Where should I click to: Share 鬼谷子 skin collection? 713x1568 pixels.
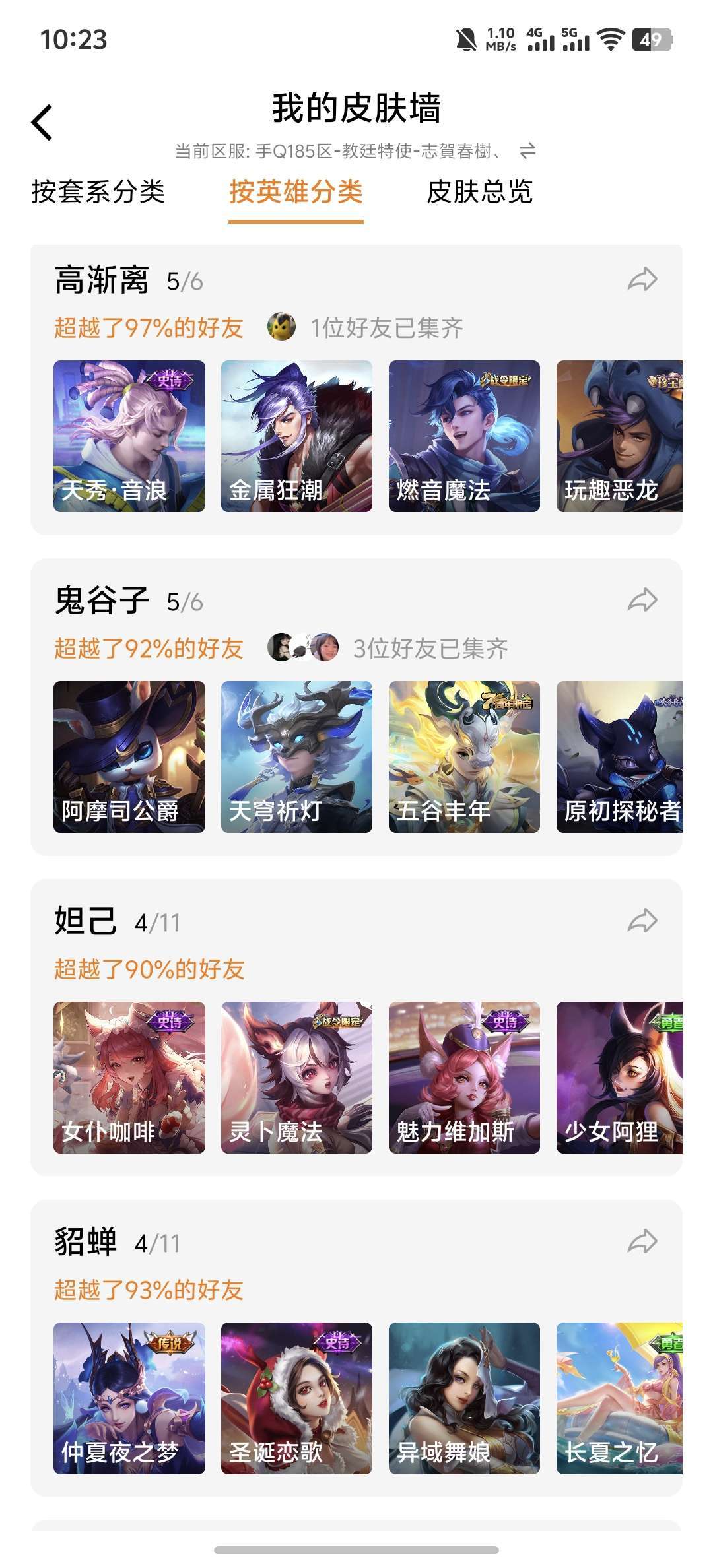[x=642, y=601]
